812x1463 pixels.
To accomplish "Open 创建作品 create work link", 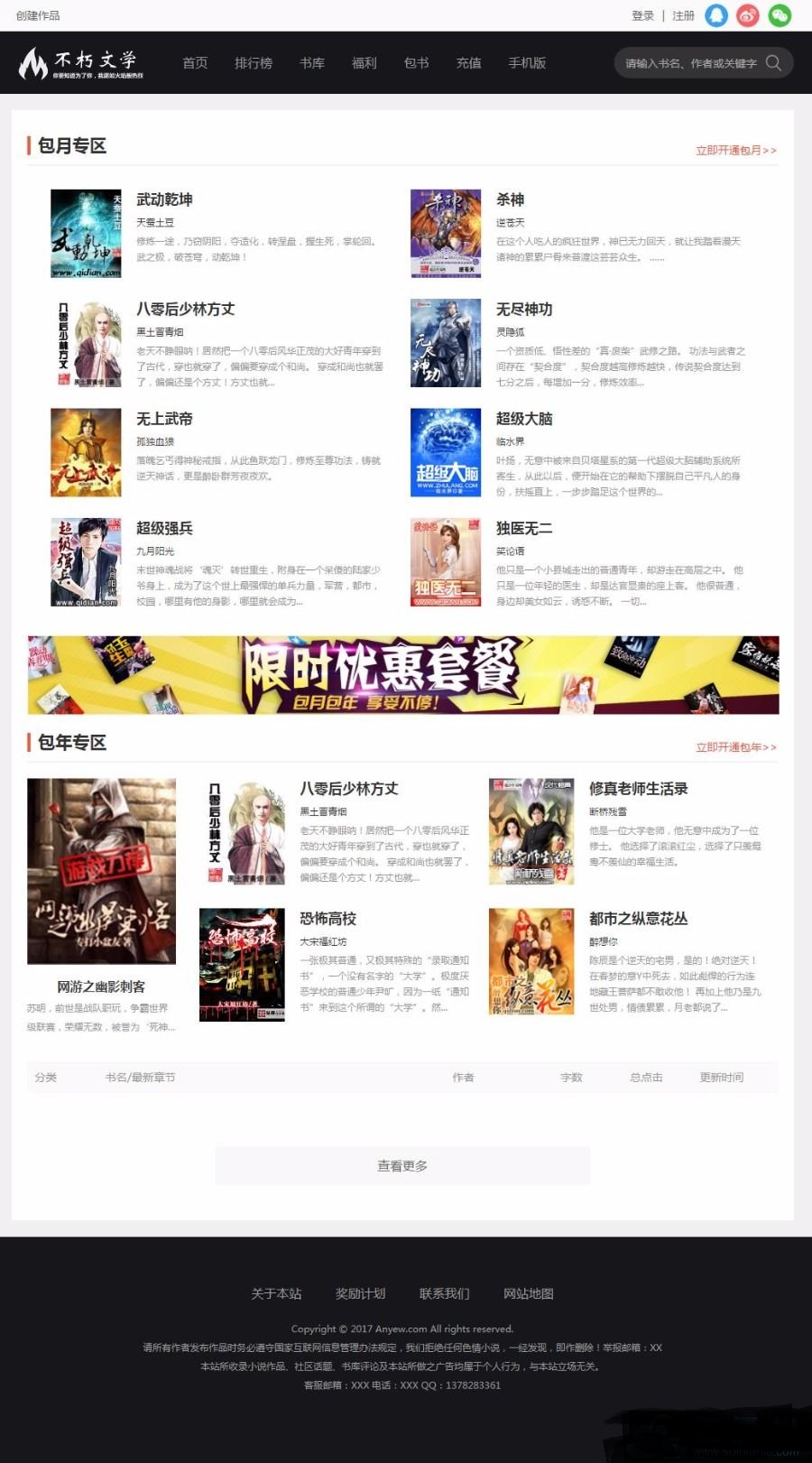I will [38, 15].
